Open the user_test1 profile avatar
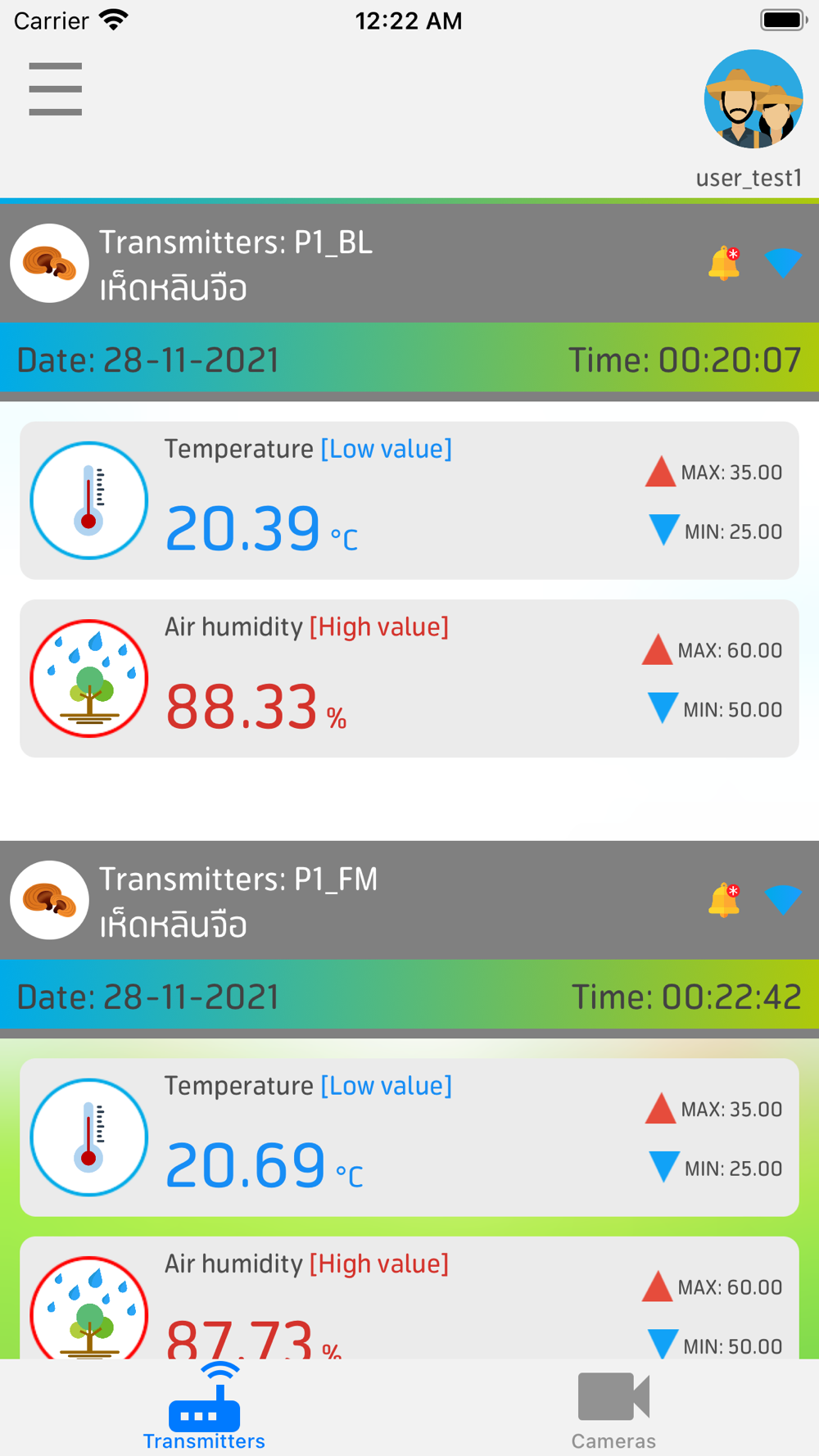 pos(753,99)
